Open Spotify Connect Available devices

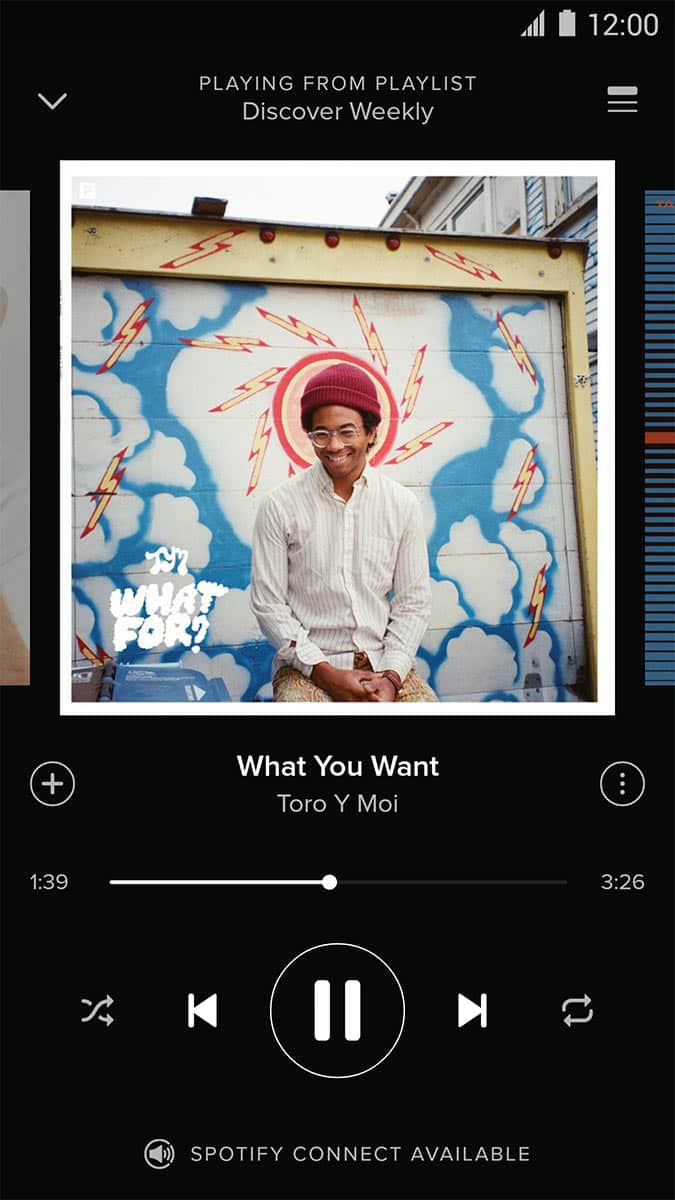tap(338, 1154)
